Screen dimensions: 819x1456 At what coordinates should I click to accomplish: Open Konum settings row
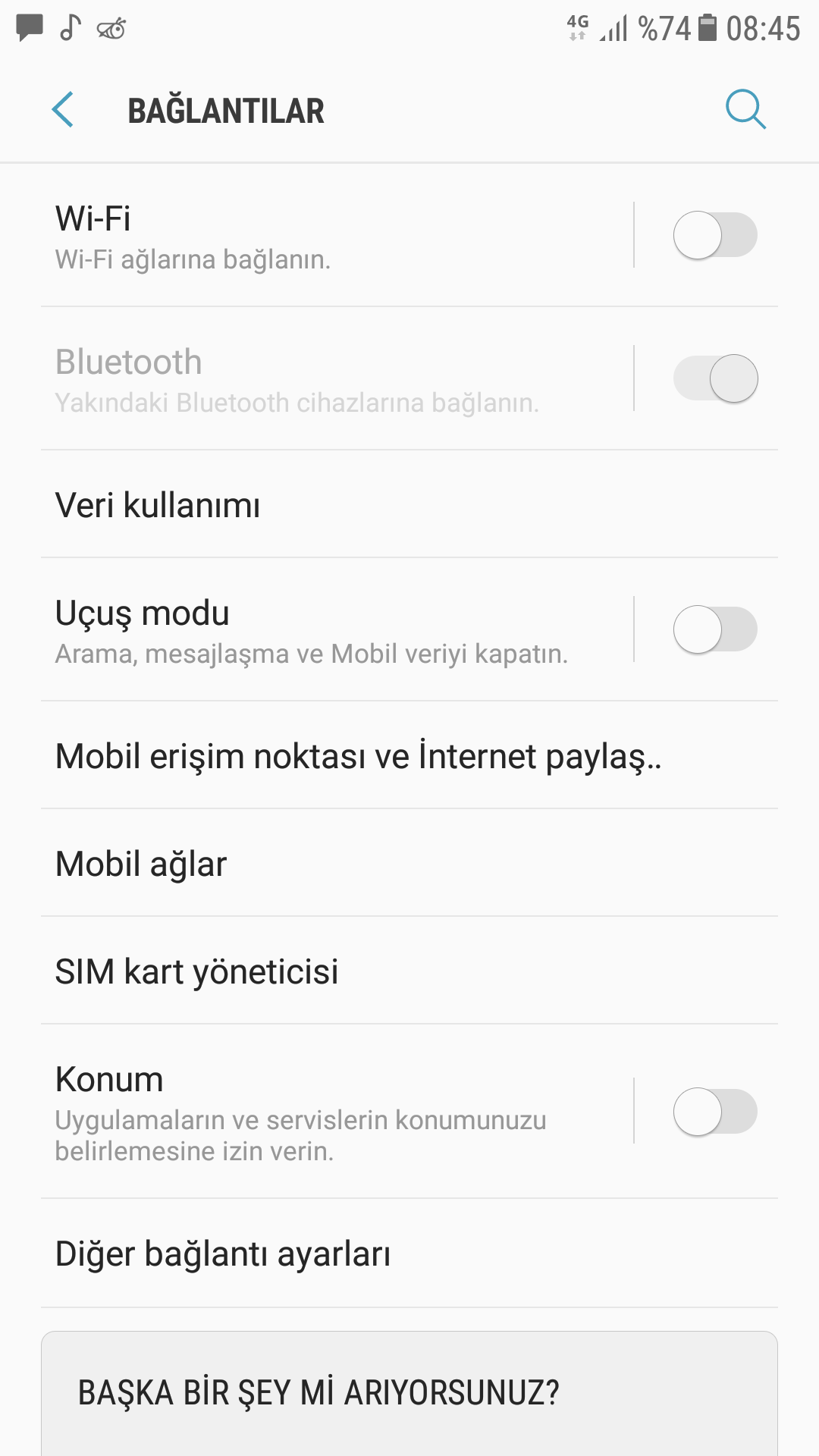303,1112
